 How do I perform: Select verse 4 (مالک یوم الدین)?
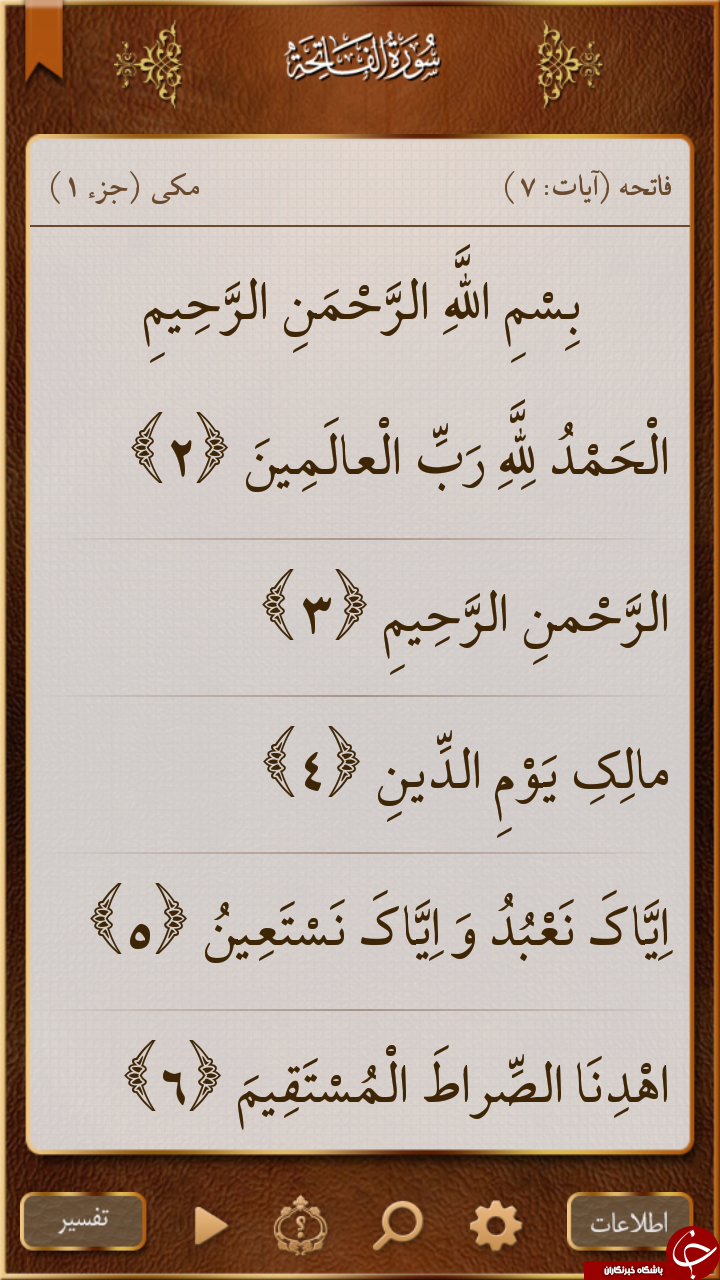coord(360,775)
